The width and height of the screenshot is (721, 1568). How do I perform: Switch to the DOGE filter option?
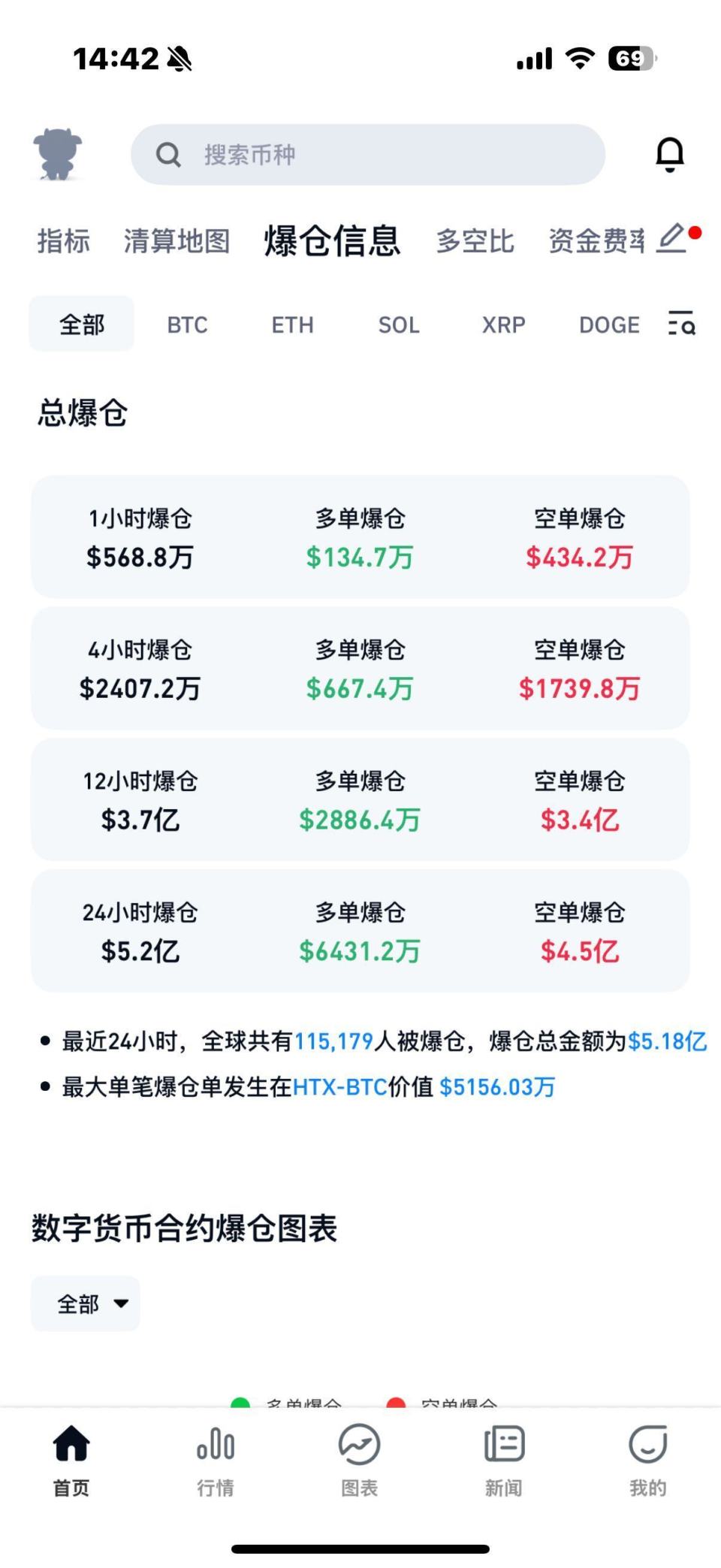pos(608,324)
